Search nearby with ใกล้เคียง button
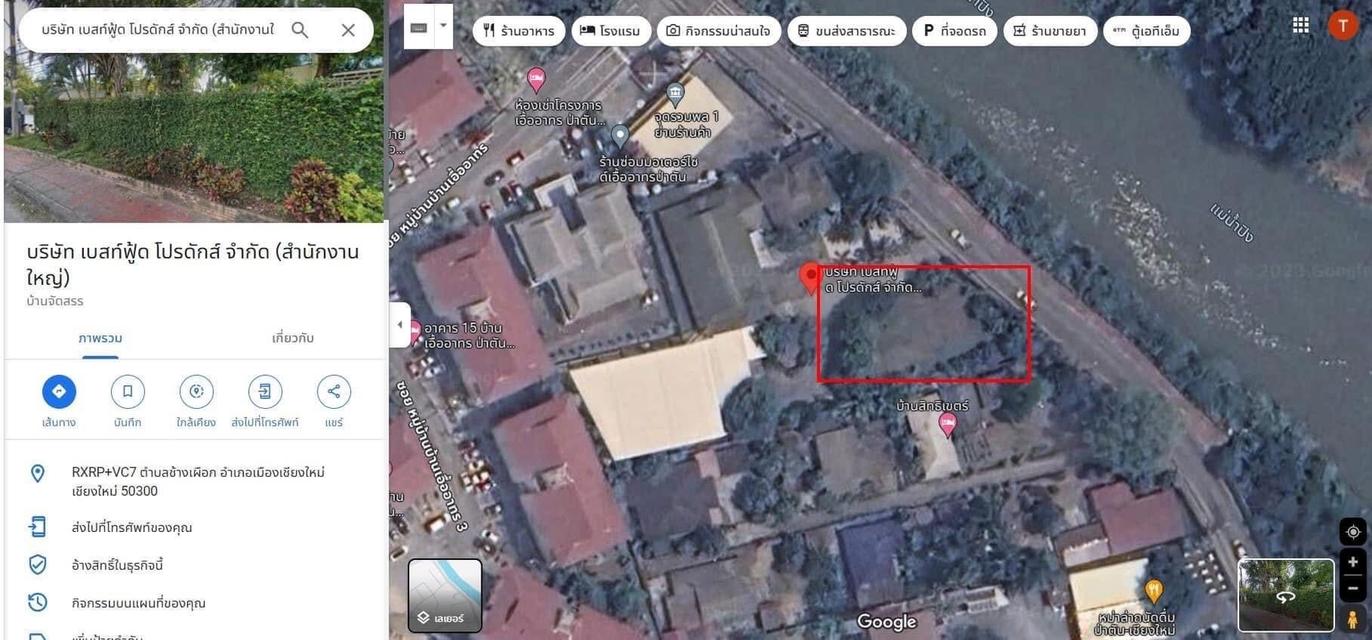Image resolution: width=1372 pixels, height=640 pixels. pos(196,392)
